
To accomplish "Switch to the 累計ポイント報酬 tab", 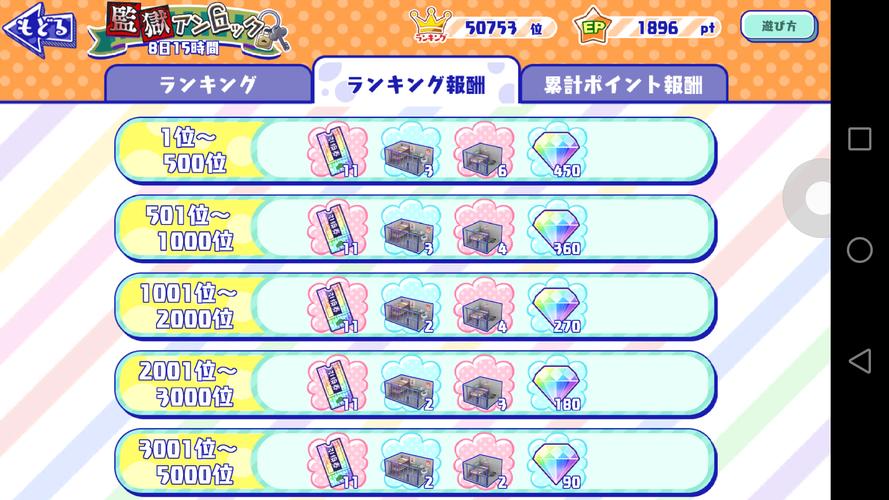I will (x=623, y=85).
